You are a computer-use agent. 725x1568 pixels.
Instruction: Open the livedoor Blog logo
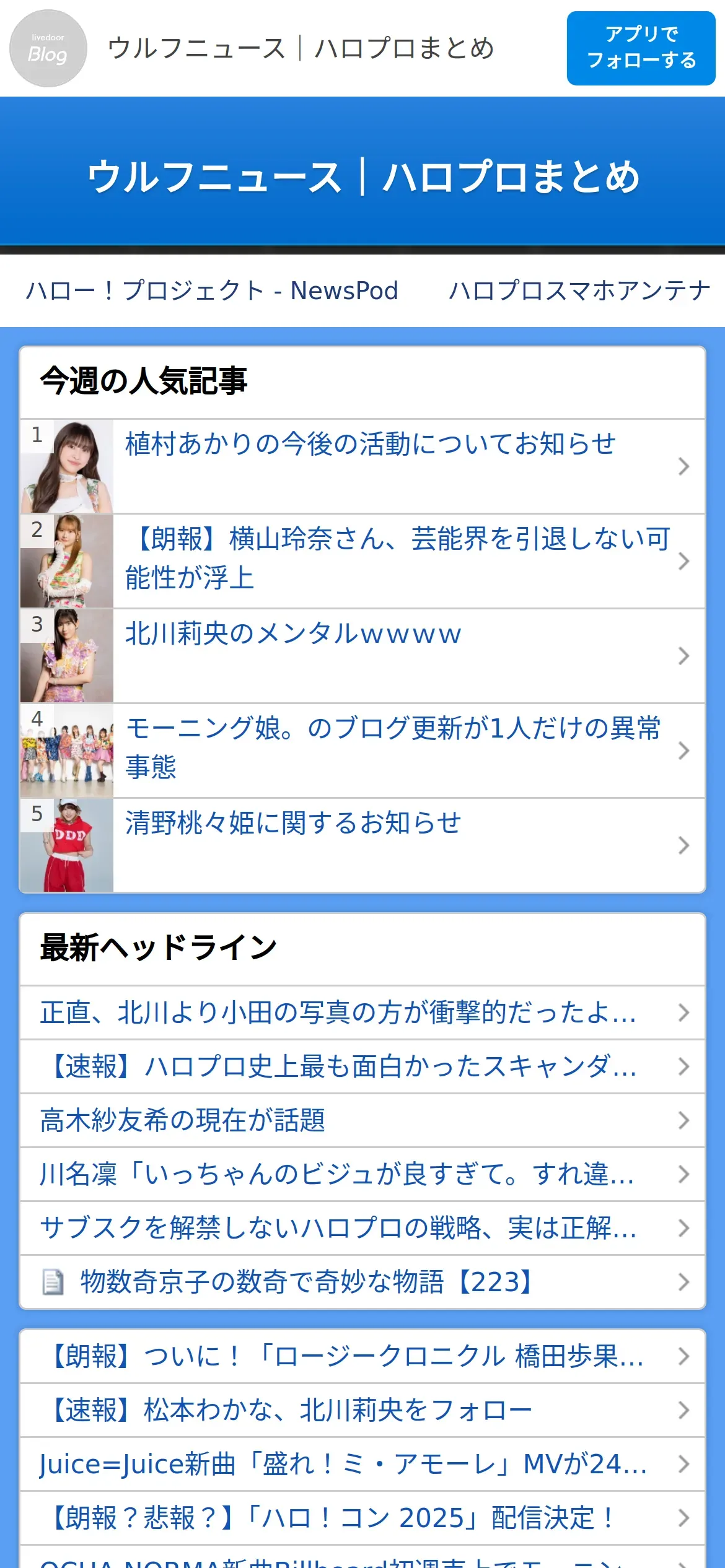click(48, 48)
